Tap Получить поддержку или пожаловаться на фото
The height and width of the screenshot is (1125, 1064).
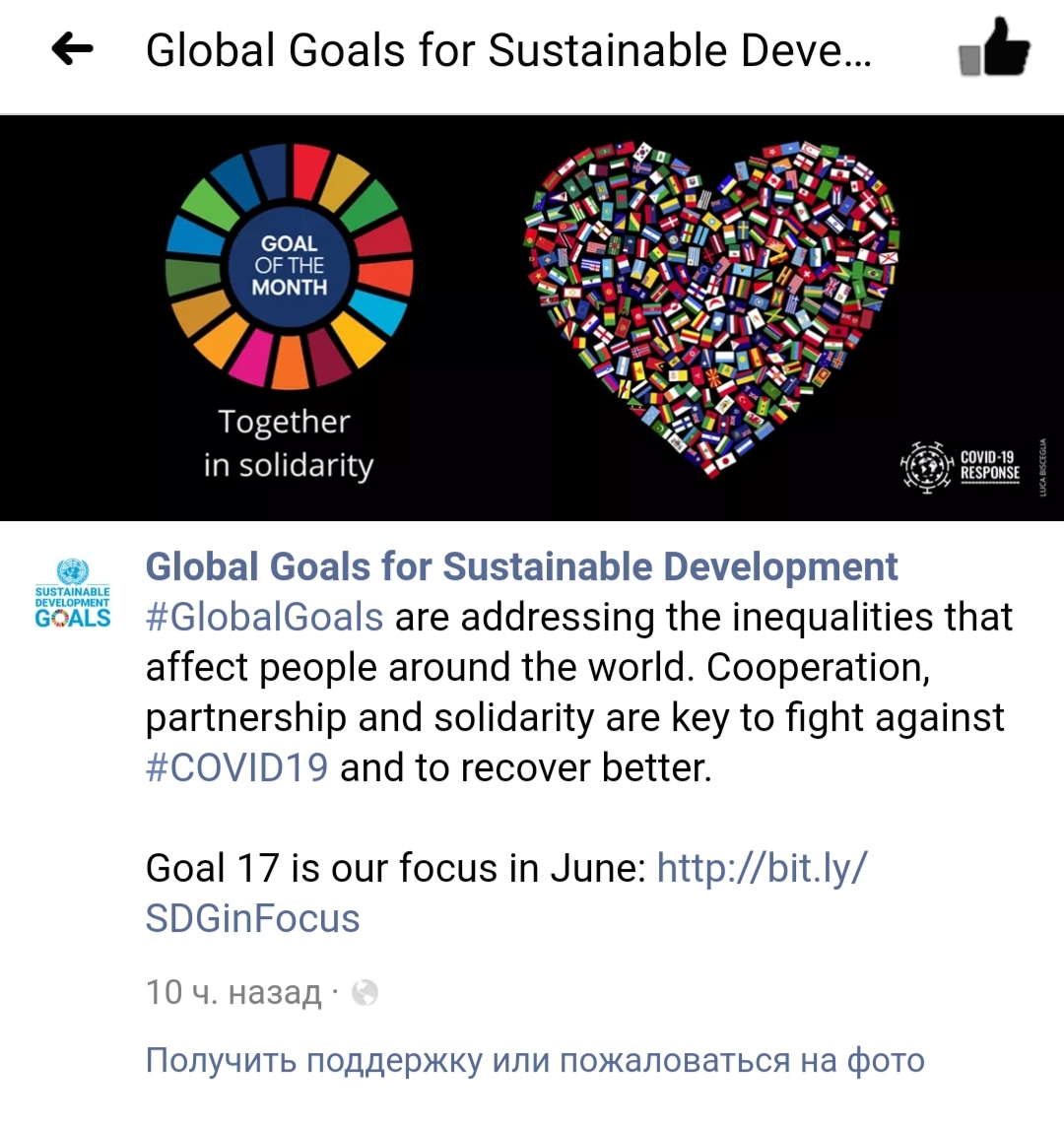coord(535,1060)
